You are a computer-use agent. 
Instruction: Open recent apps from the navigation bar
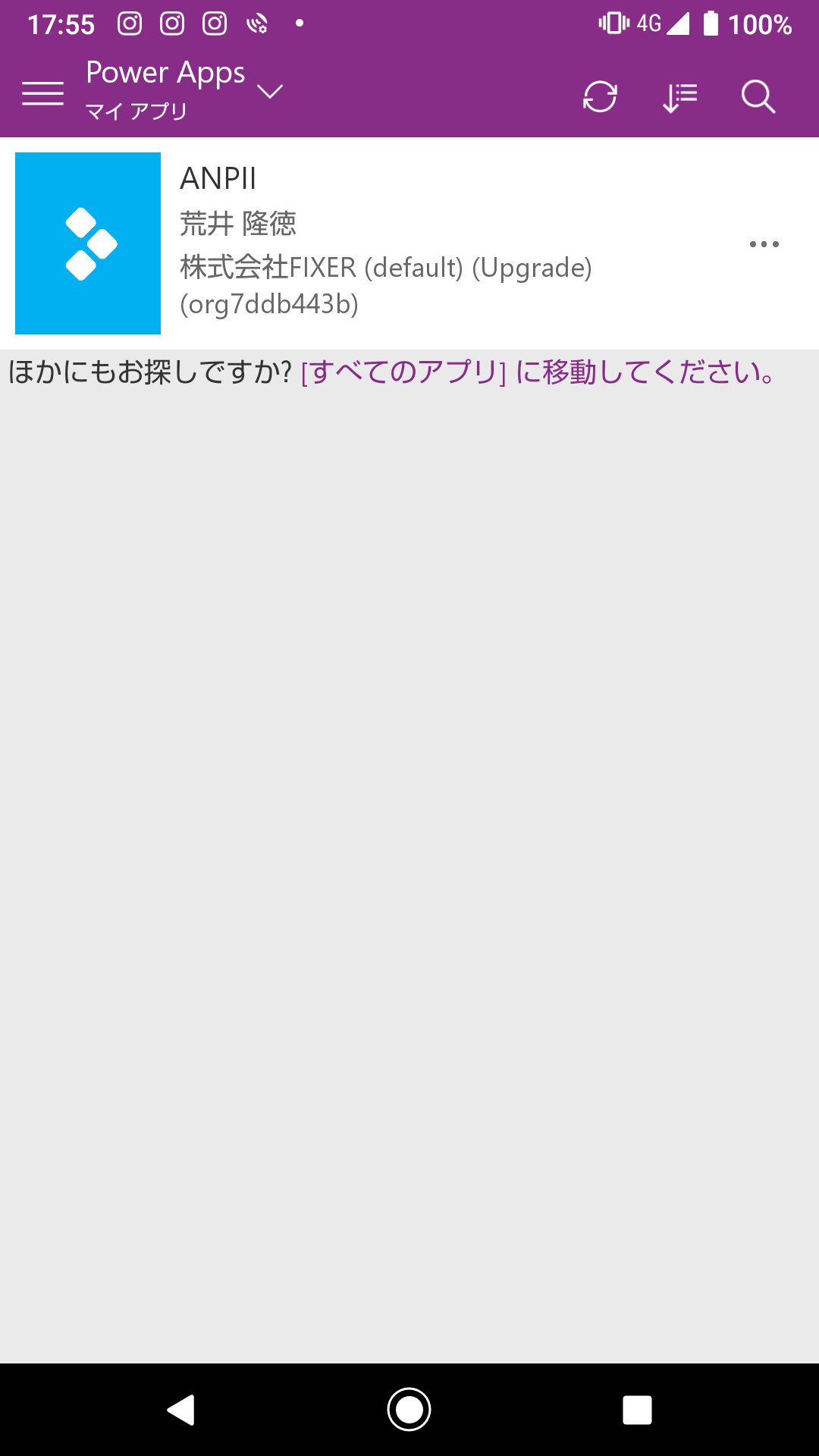[x=637, y=1410]
